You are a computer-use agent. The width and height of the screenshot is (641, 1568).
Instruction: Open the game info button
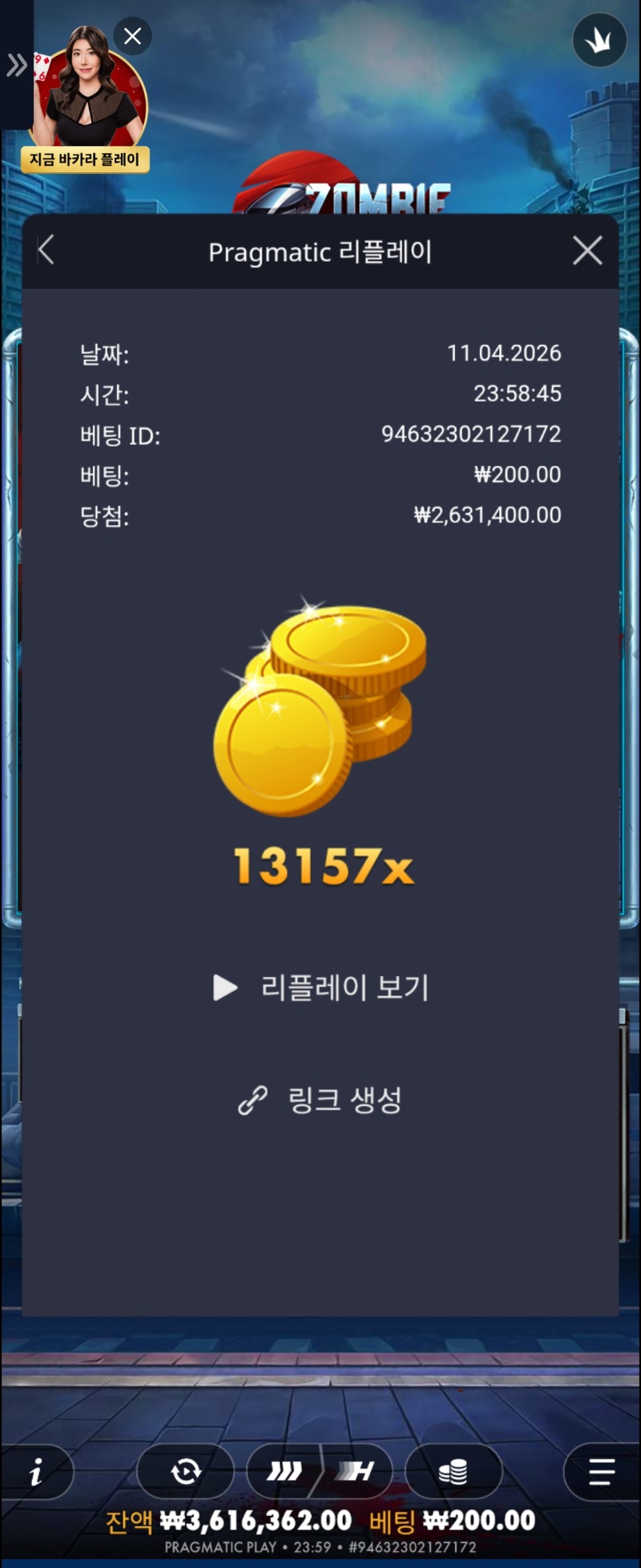click(x=37, y=1472)
